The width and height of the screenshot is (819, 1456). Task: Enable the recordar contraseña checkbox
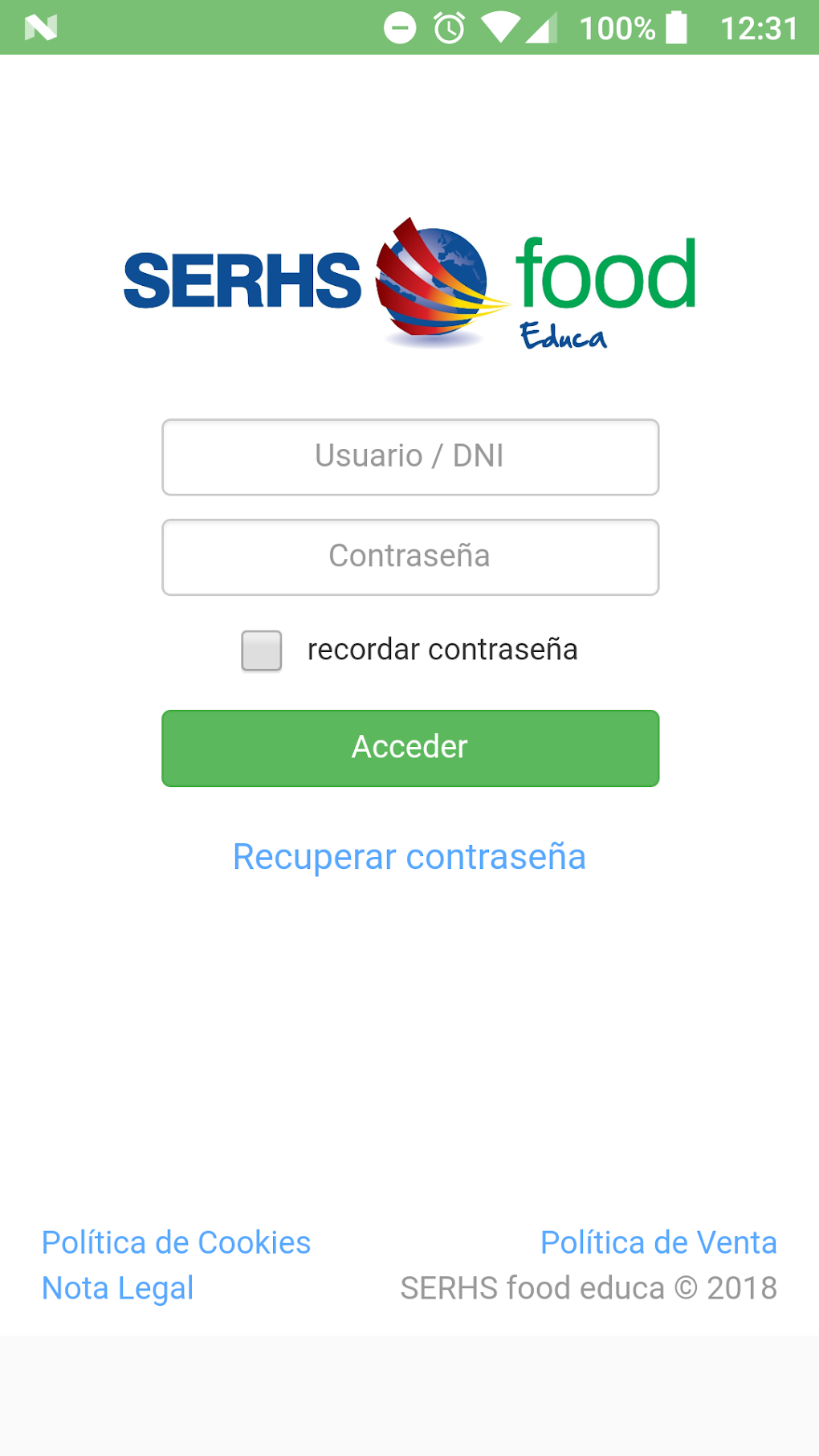pos(260,651)
